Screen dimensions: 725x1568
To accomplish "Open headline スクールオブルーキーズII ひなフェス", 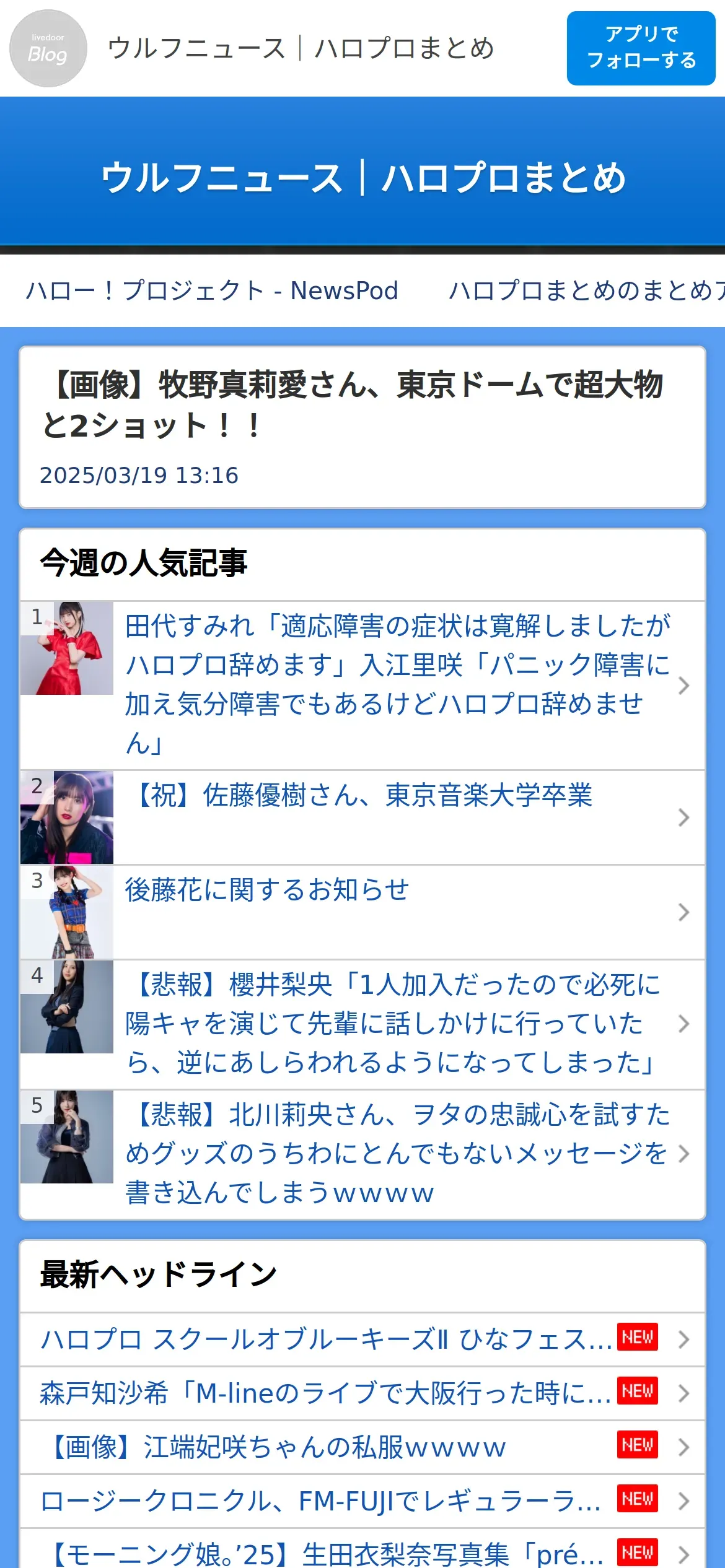I will tap(326, 1339).
